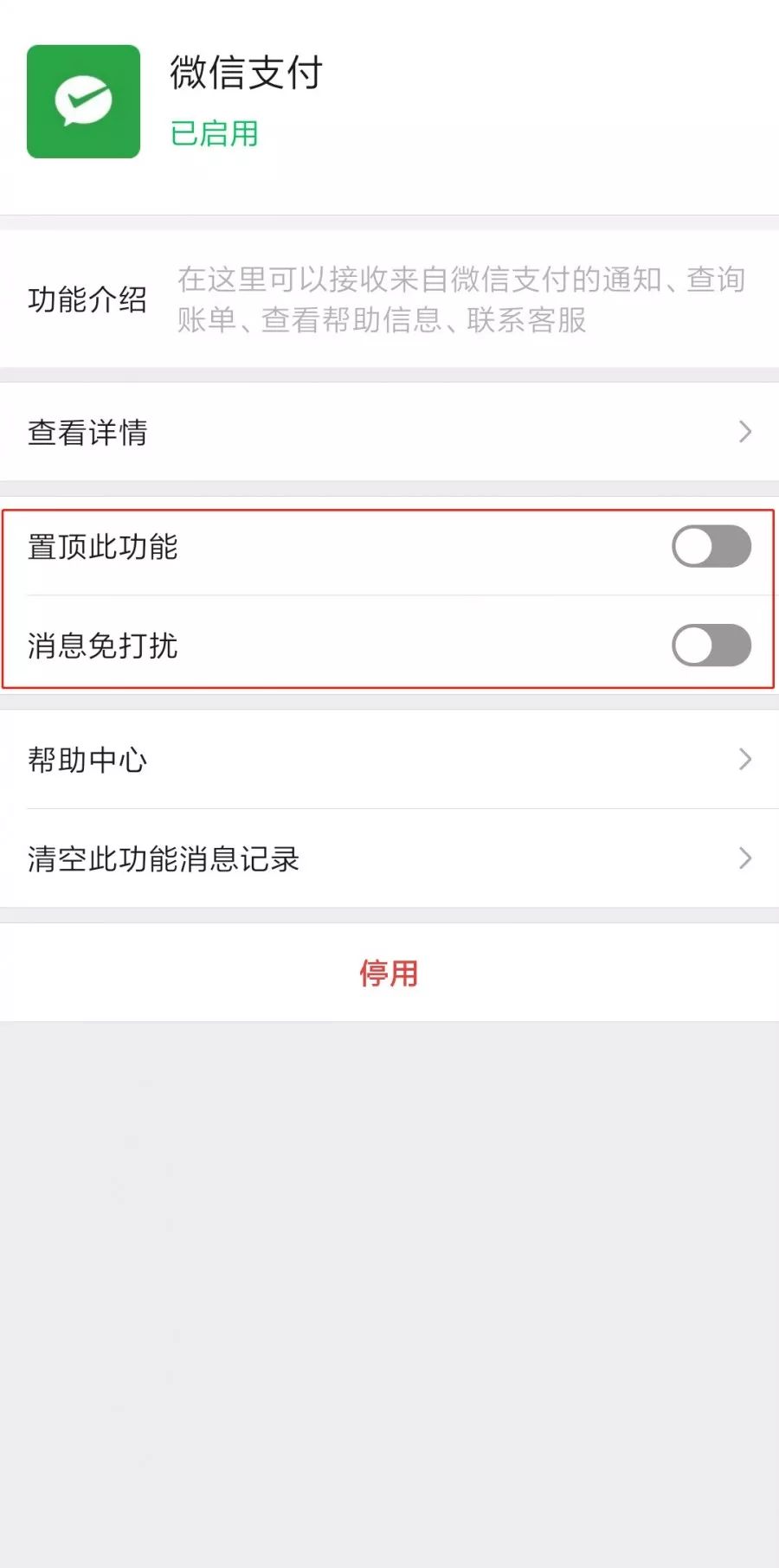This screenshot has height=1568, width=779.
Task: Open 帮助中心 help center
Action: 389,760
